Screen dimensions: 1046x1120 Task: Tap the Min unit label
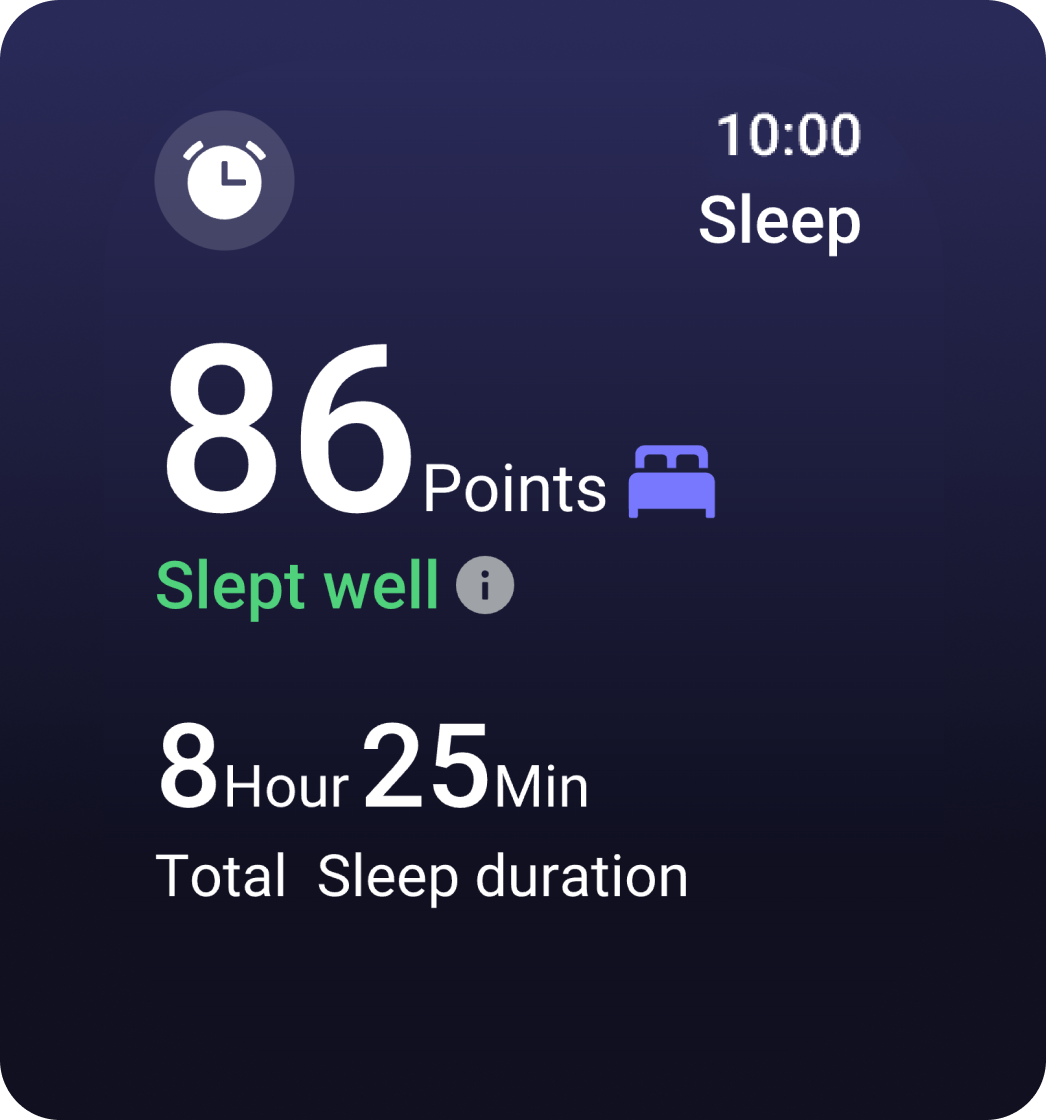(x=541, y=785)
